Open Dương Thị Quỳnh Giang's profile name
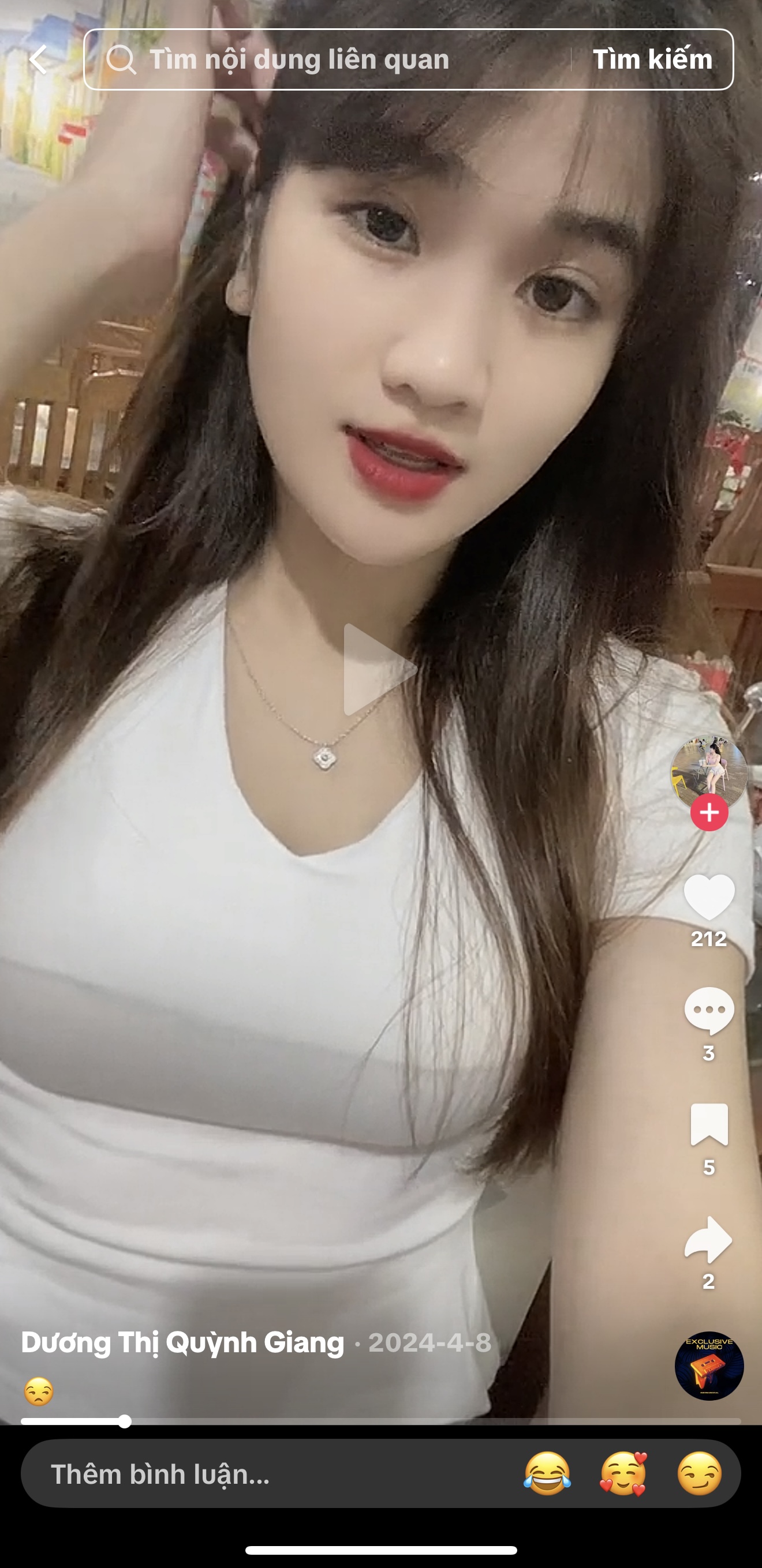Screen dimensions: 762x1568 [x=183, y=1342]
